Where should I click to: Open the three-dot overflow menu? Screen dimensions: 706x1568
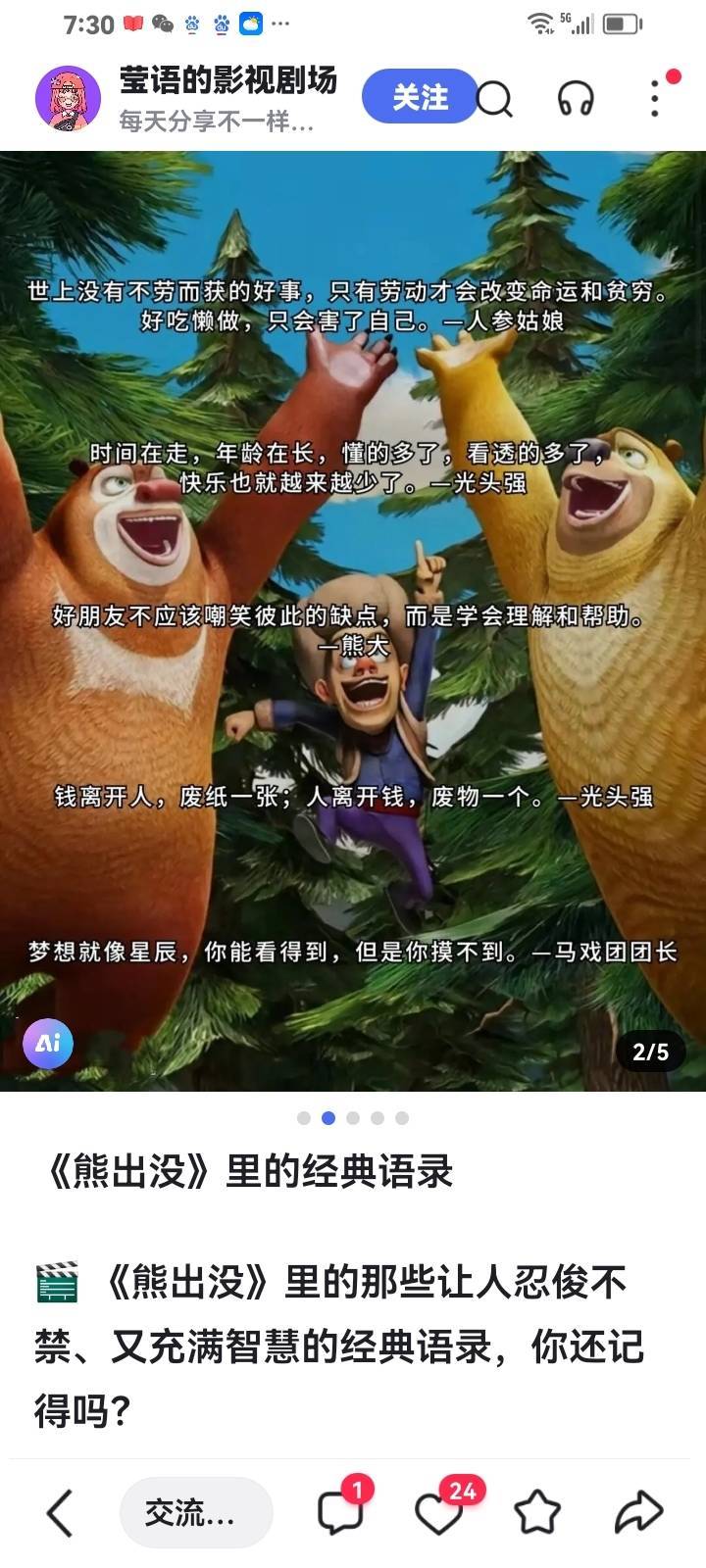(655, 99)
